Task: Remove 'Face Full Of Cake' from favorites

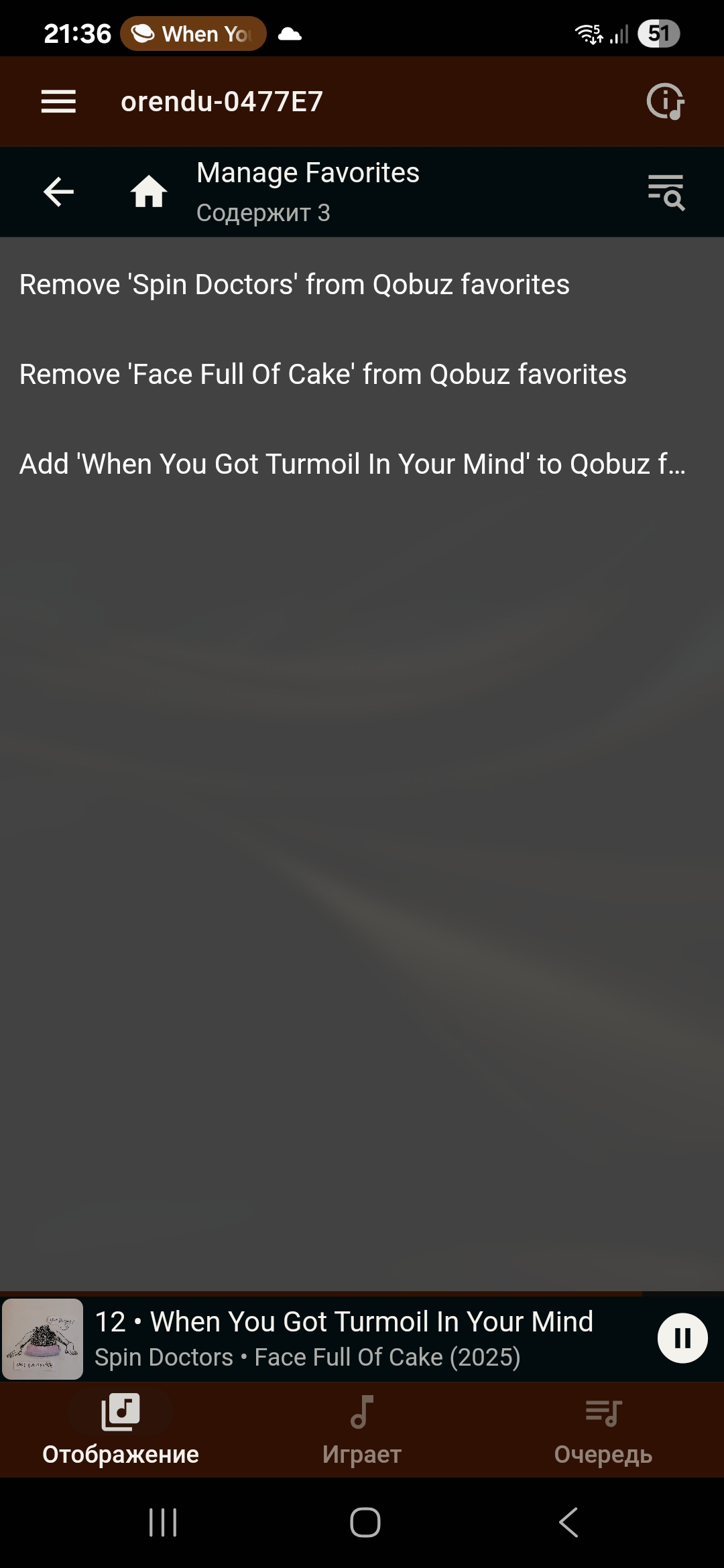Action: (x=362, y=375)
